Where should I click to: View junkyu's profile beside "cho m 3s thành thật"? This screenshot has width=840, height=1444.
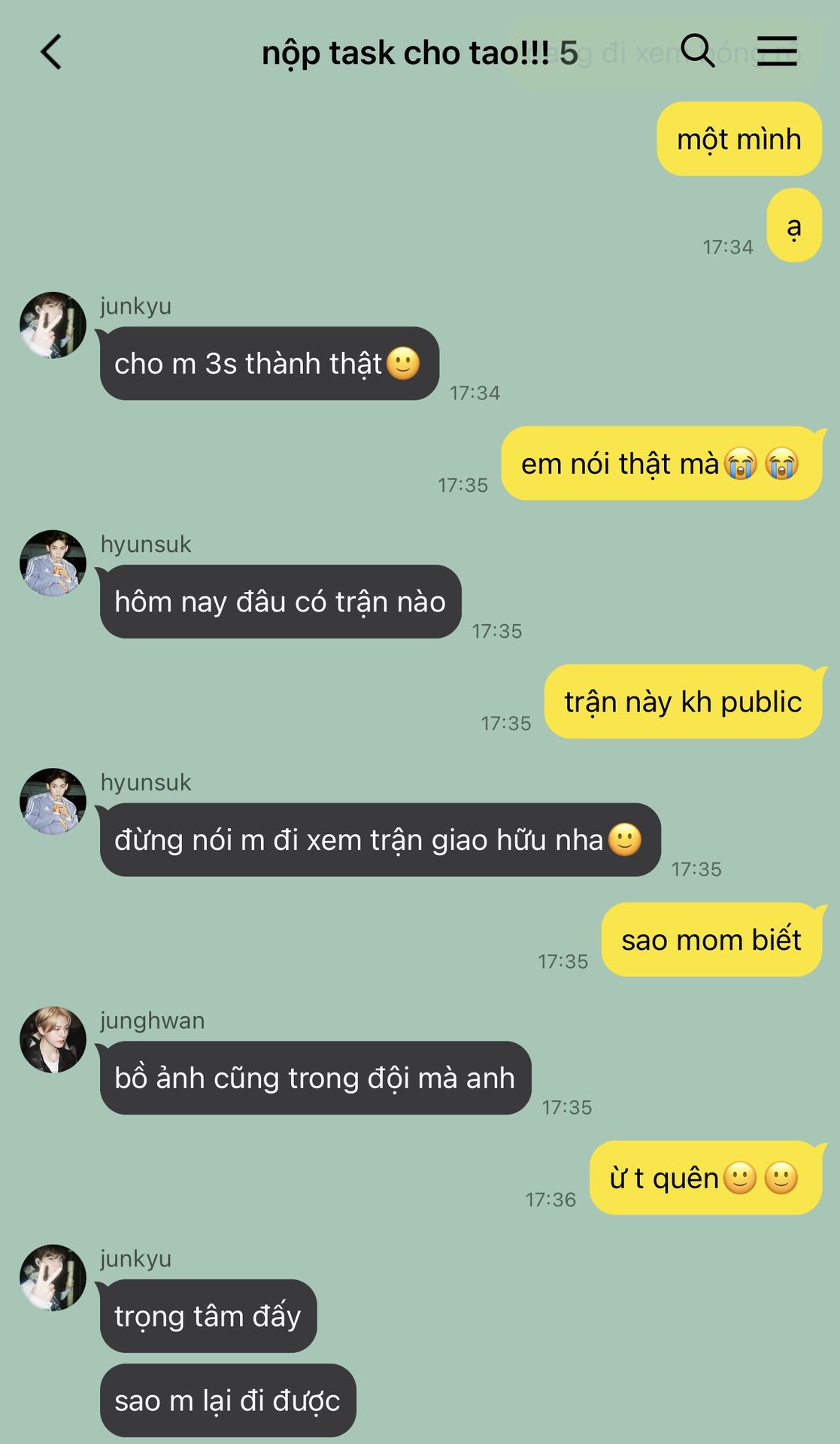[x=53, y=325]
